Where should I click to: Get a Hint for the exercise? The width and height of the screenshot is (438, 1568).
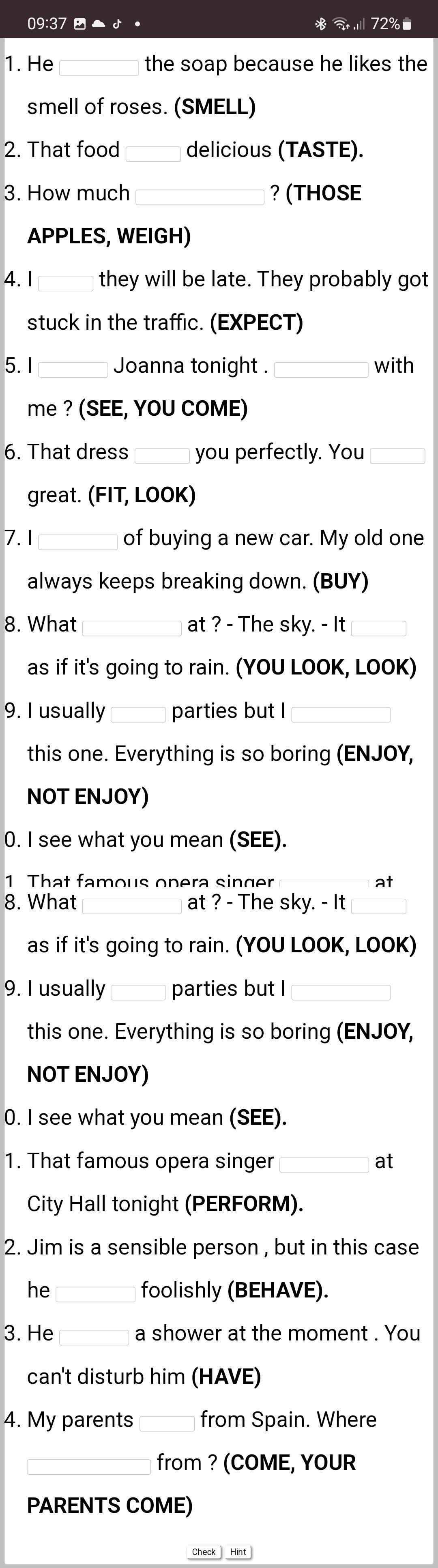pyautogui.click(x=238, y=1551)
